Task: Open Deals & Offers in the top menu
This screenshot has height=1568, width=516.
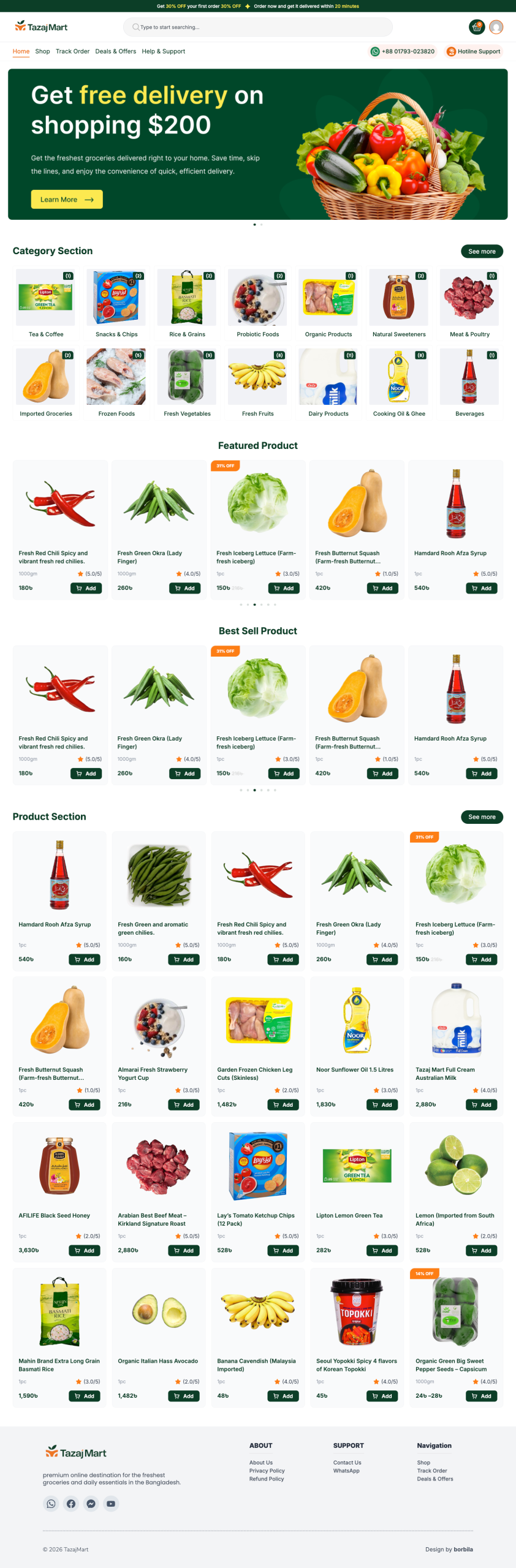Action: (x=116, y=51)
